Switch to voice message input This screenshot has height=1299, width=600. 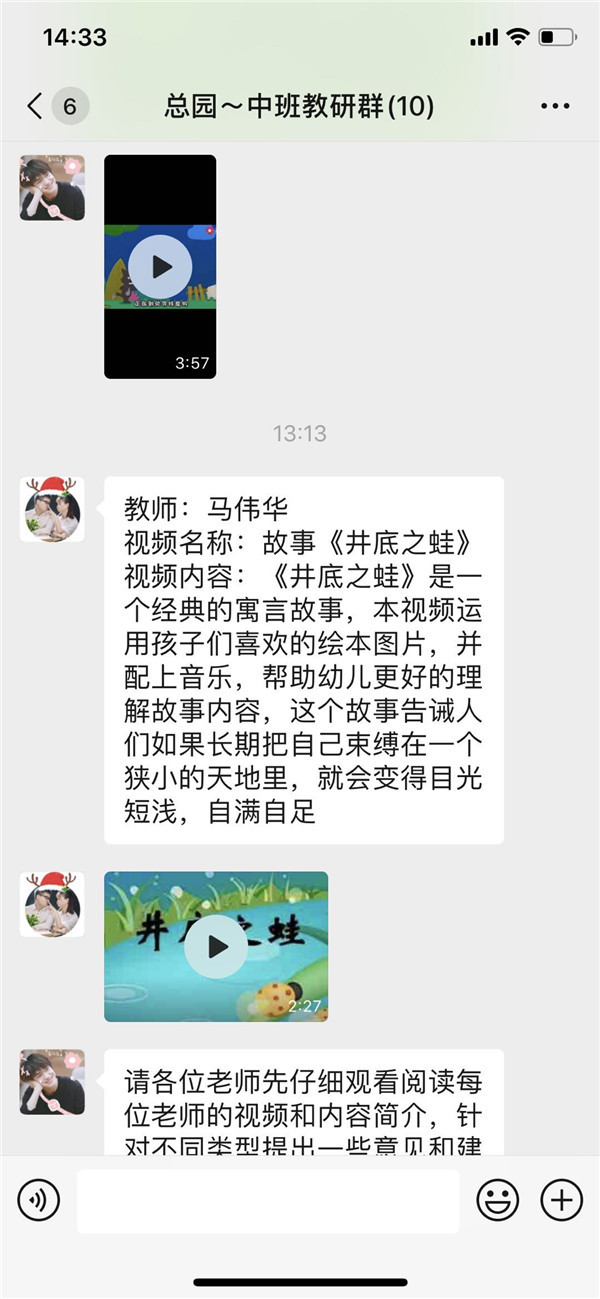39,1200
